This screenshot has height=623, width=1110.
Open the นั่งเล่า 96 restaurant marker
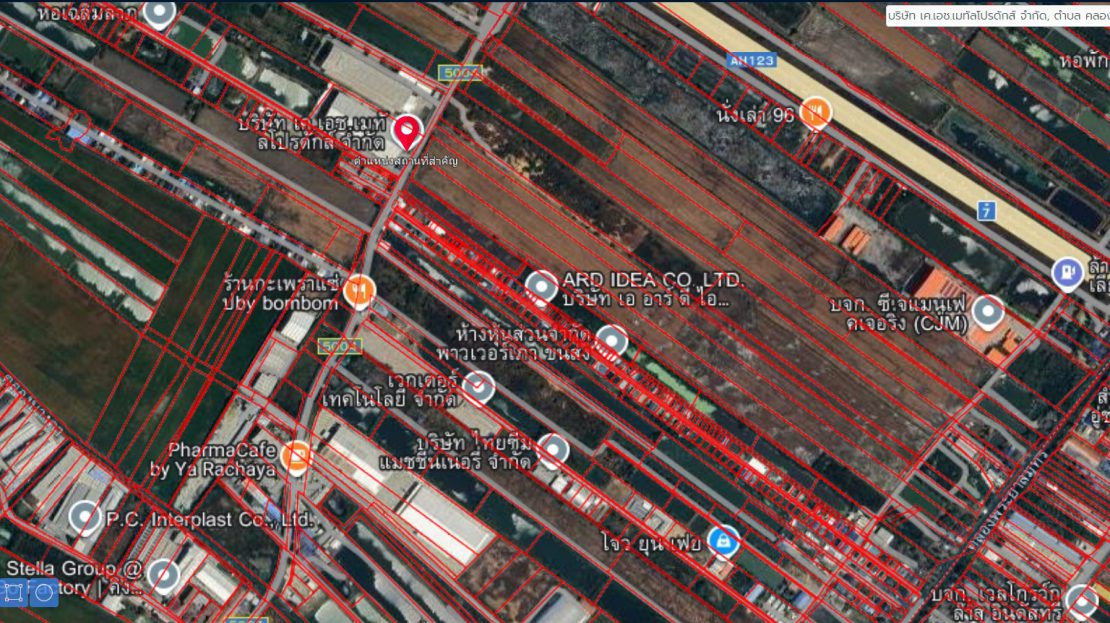tap(817, 112)
